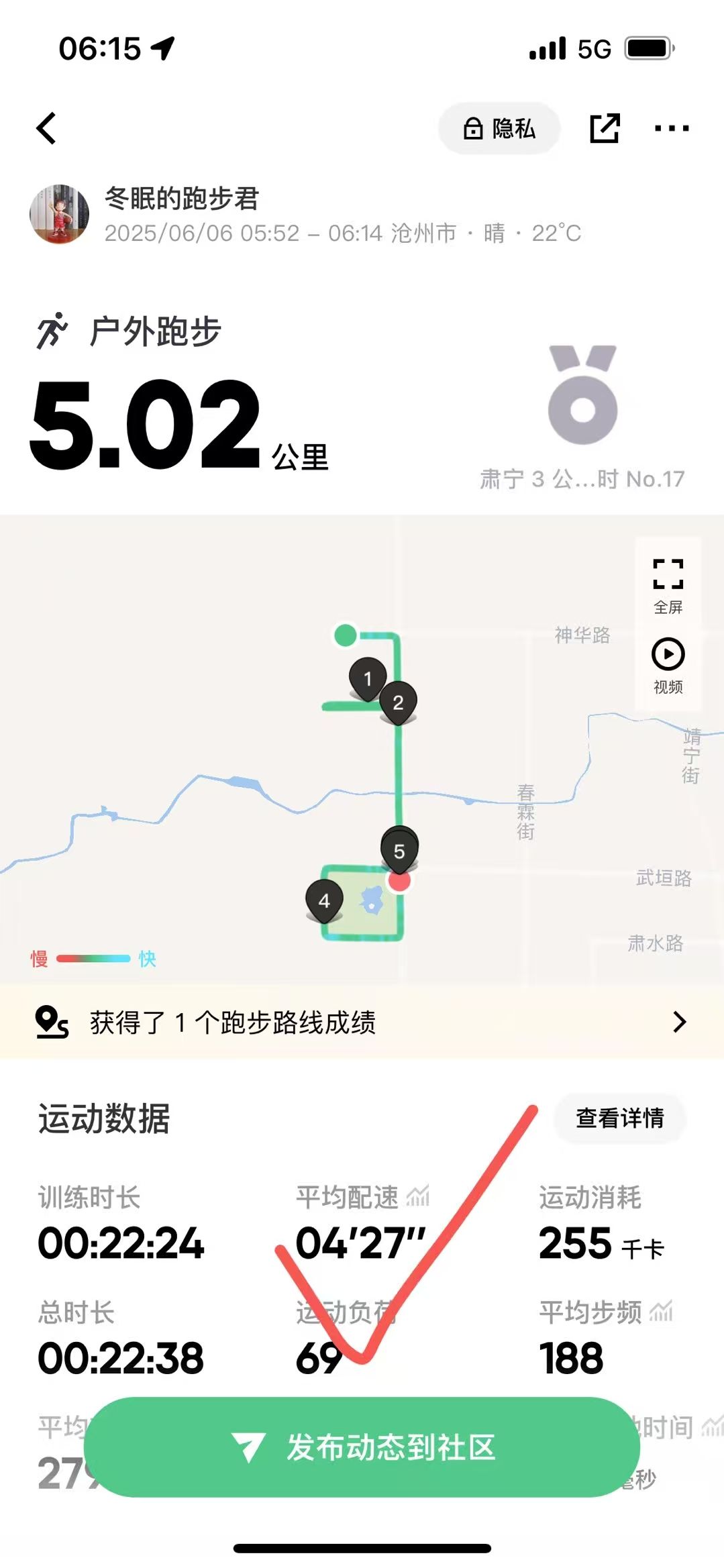The image size is (724, 1568).
Task: Expand the map with 全屏
Action: pos(668,586)
